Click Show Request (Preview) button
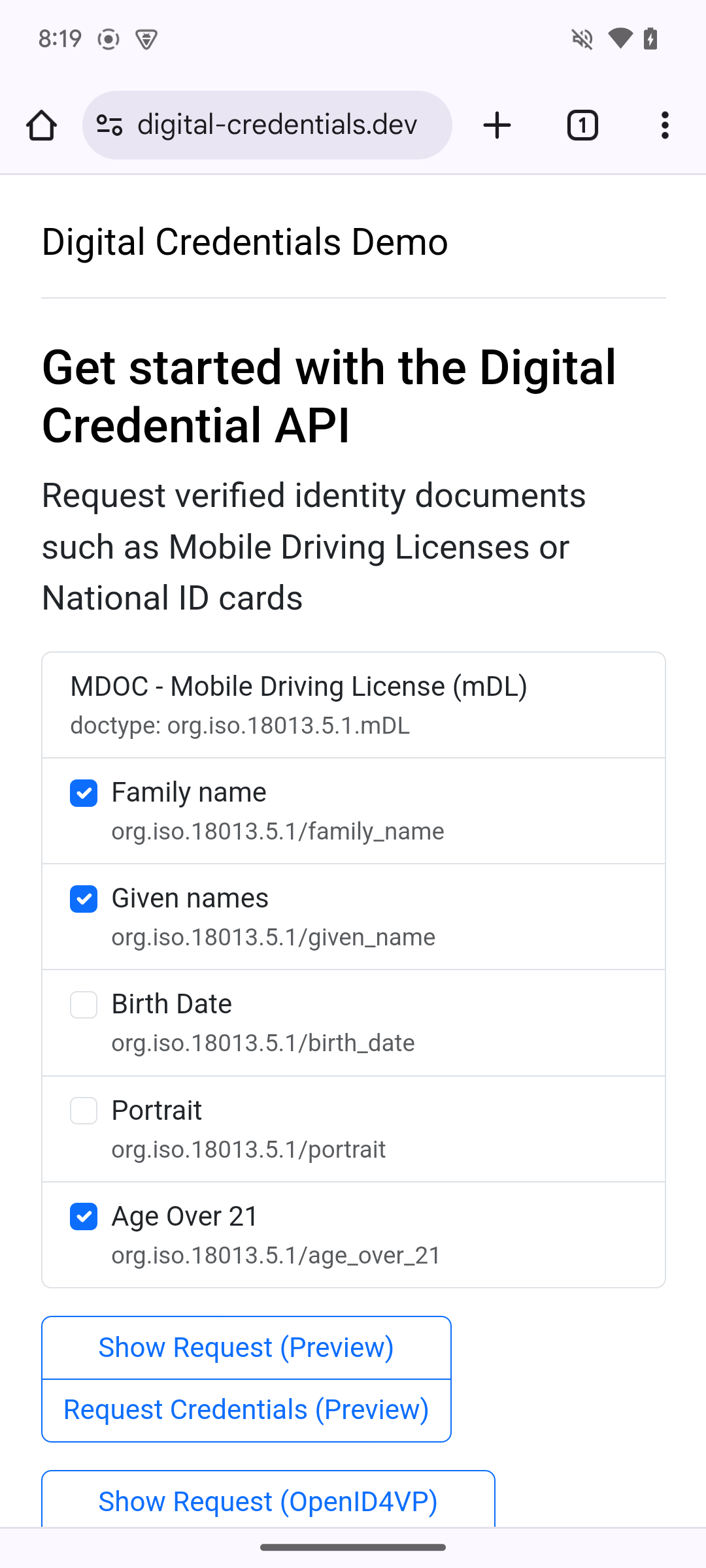 246,1347
